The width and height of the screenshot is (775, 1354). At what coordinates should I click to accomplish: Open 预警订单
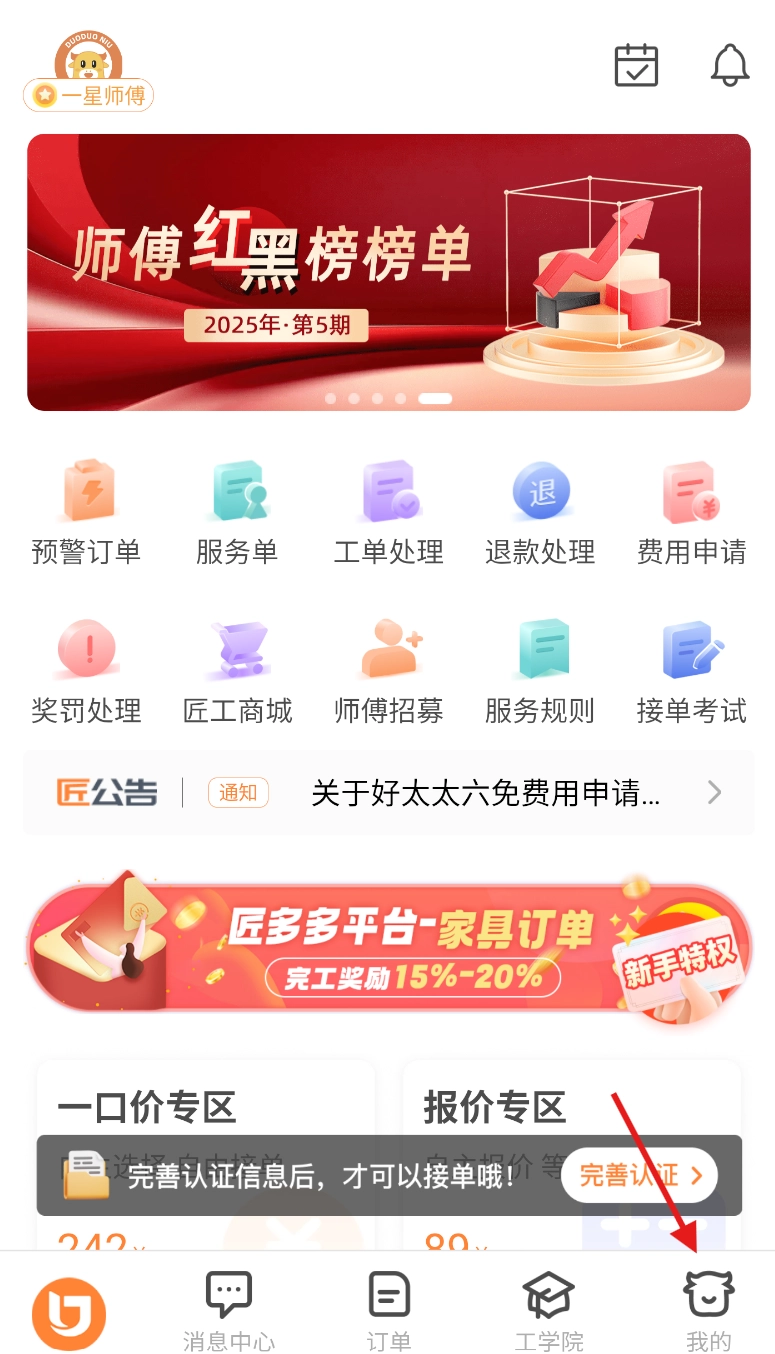click(x=86, y=511)
